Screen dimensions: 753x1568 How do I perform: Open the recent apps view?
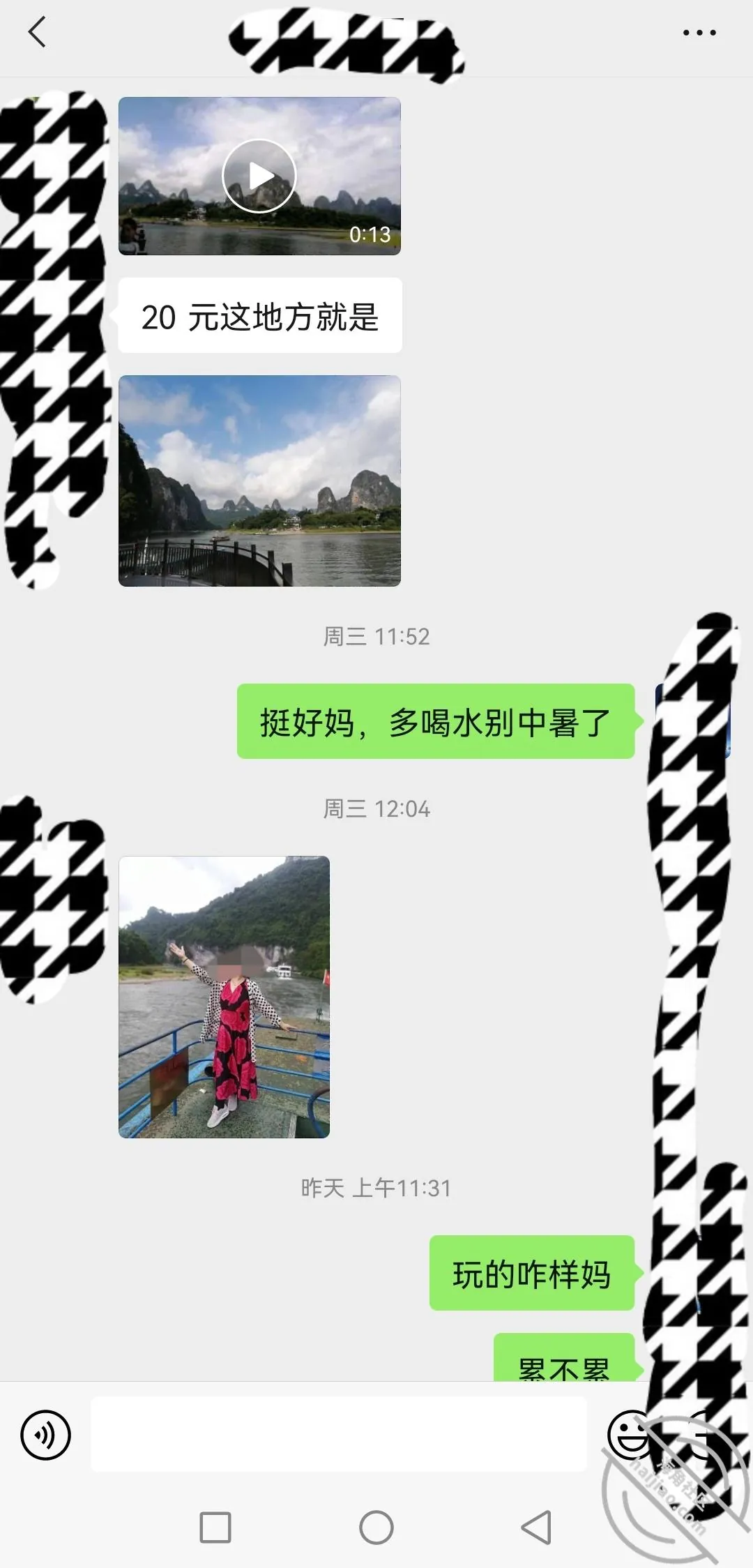215,1528
